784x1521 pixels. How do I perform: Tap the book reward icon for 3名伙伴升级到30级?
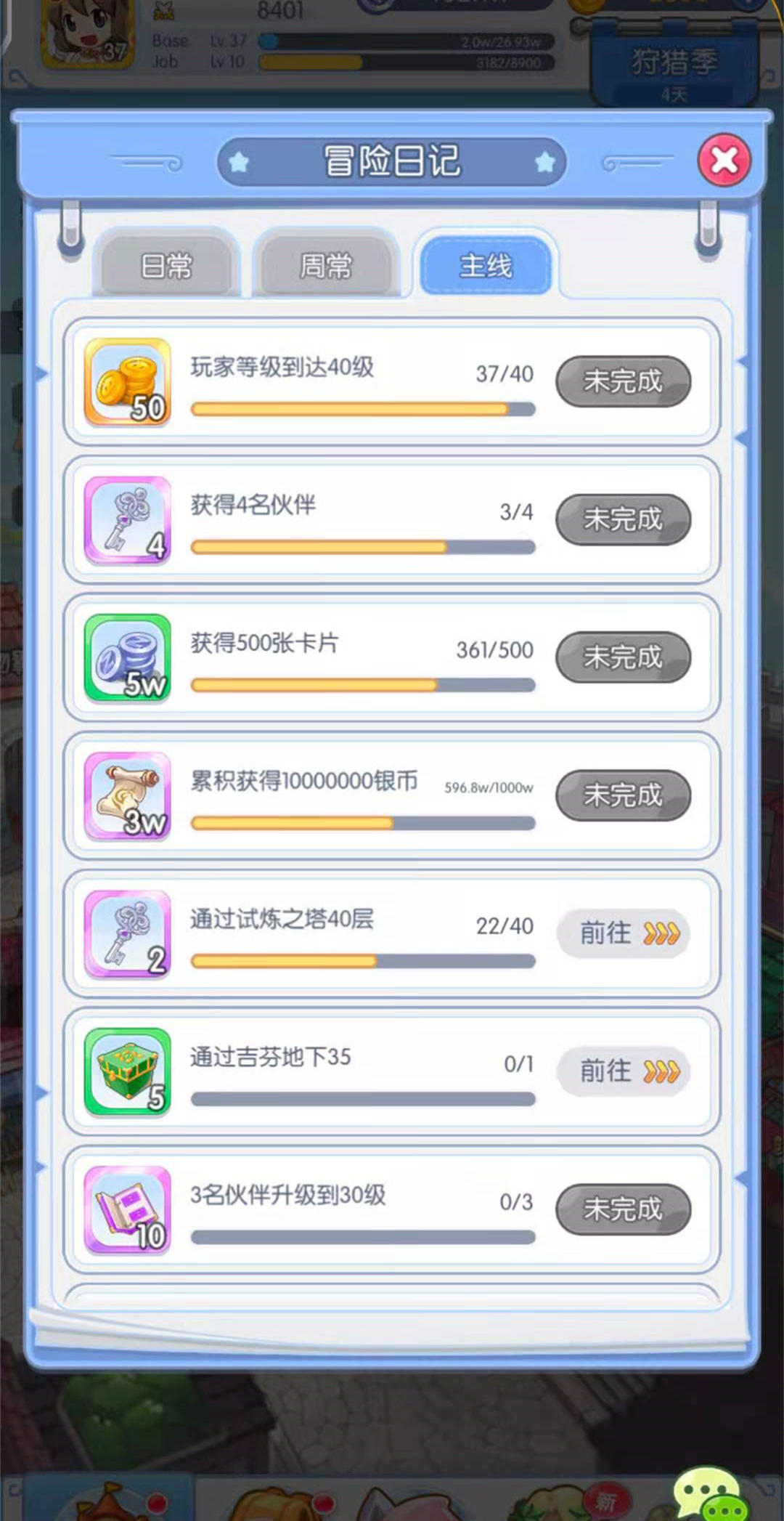coord(128,1210)
